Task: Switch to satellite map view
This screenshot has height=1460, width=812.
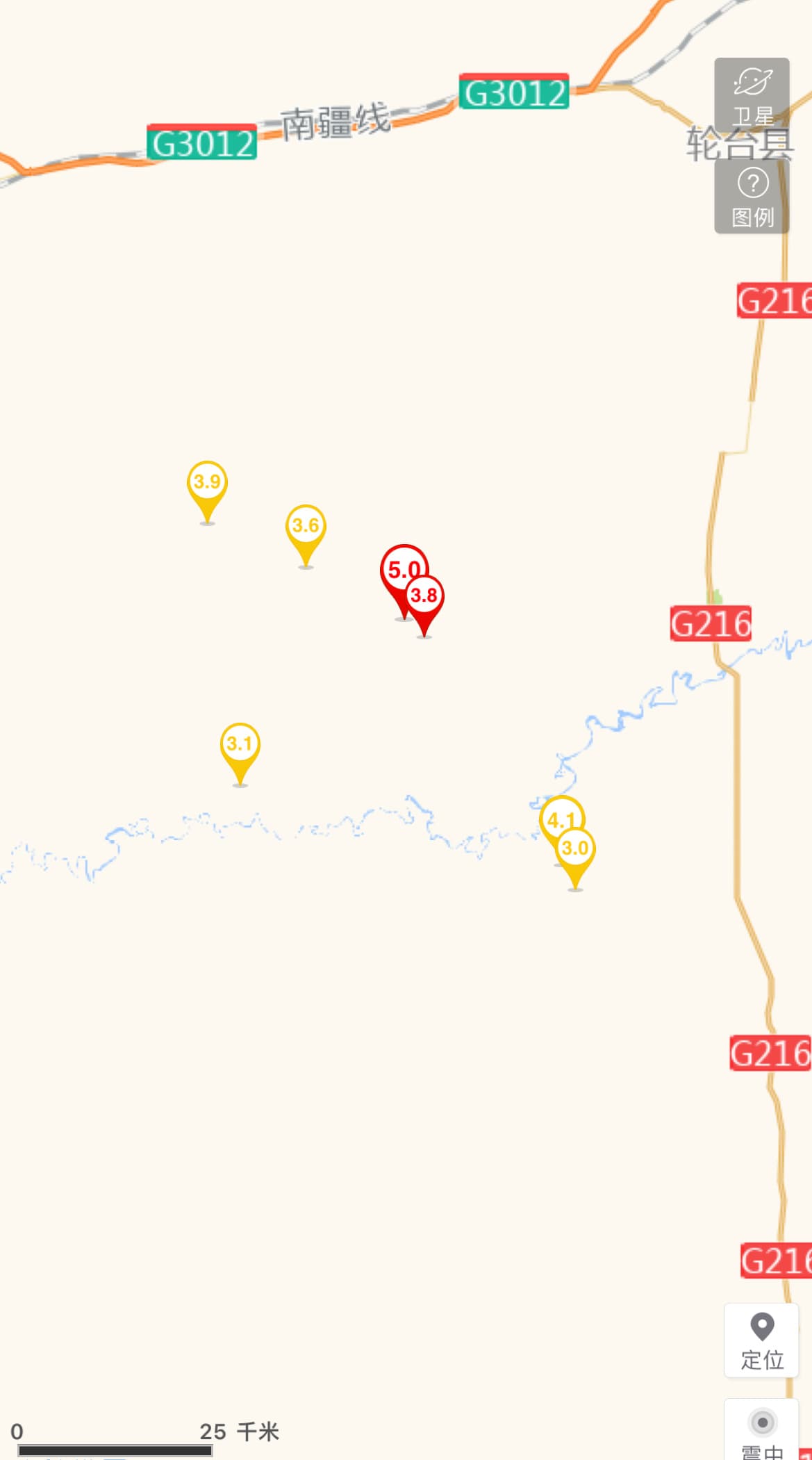Action: pyautogui.click(x=752, y=93)
